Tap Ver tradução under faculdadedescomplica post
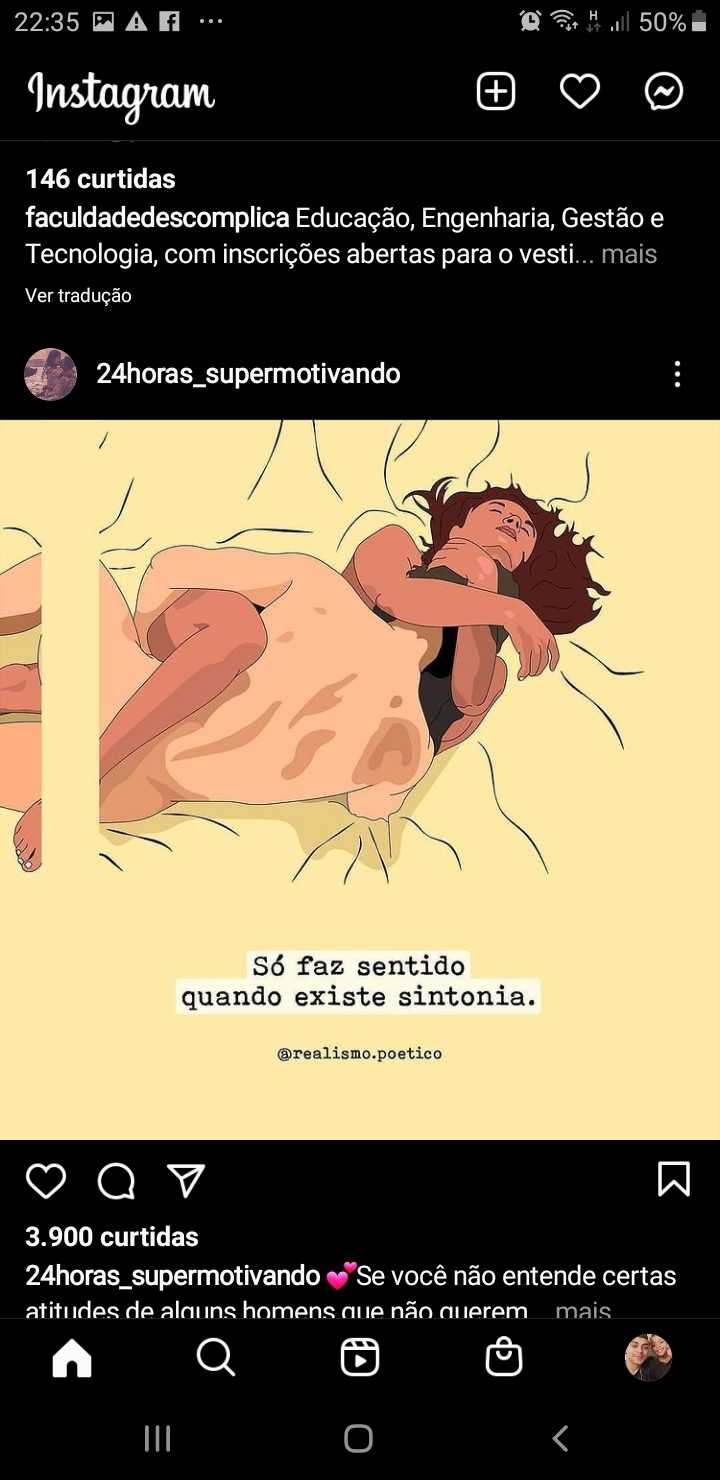This screenshot has height=1480, width=720. 78,295
